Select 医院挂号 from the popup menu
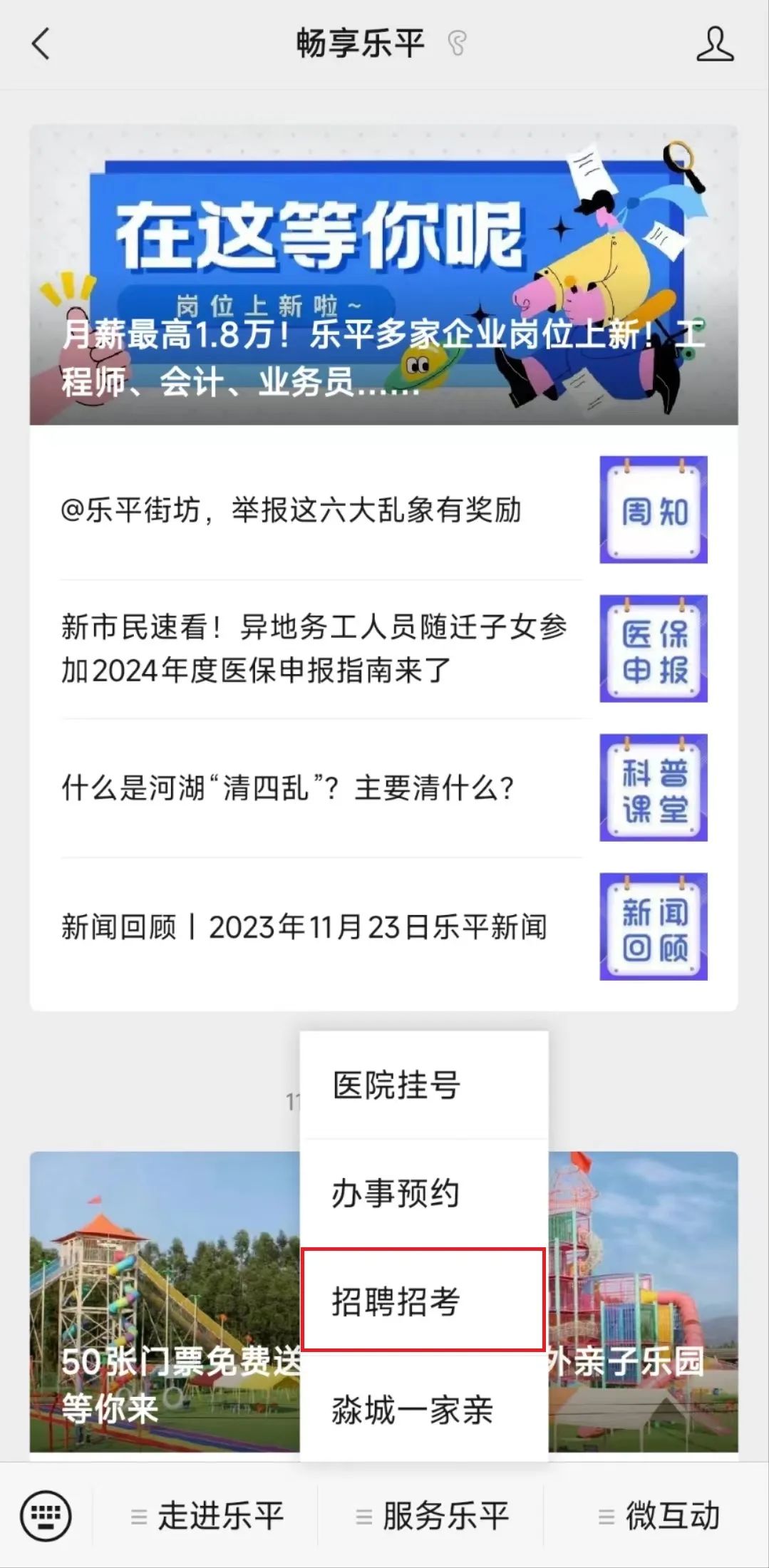The image size is (769, 1568). tap(423, 1085)
